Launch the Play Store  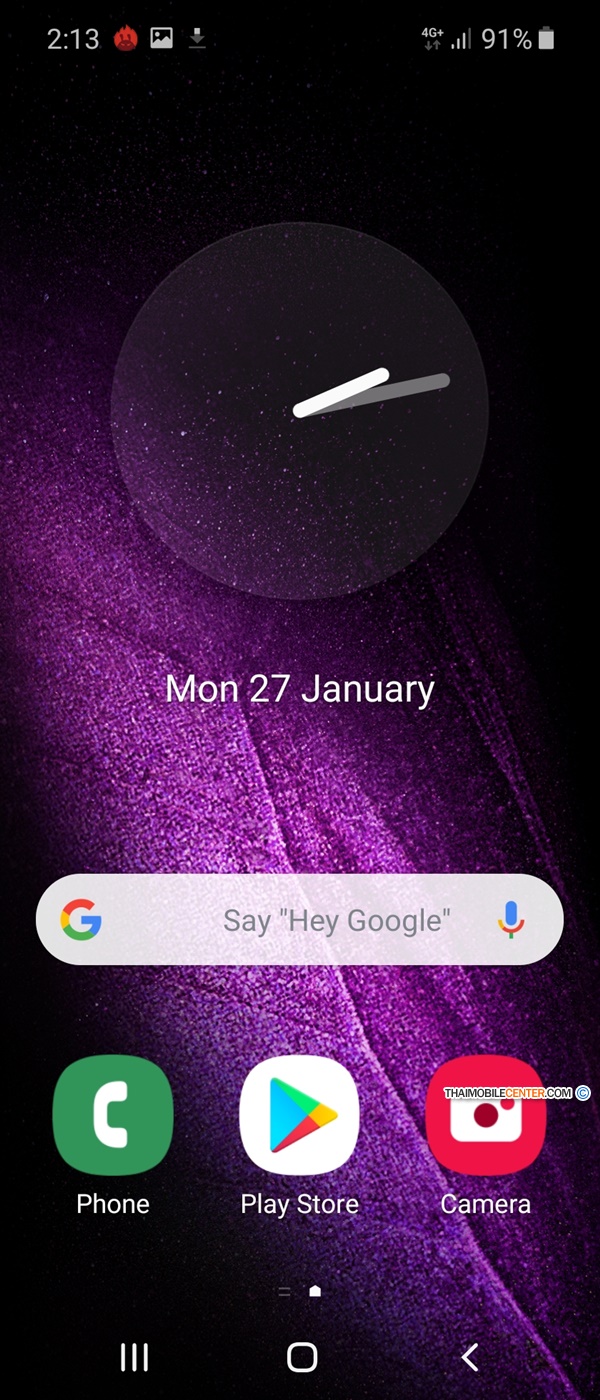pyautogui.click(x=299, y=1115)
